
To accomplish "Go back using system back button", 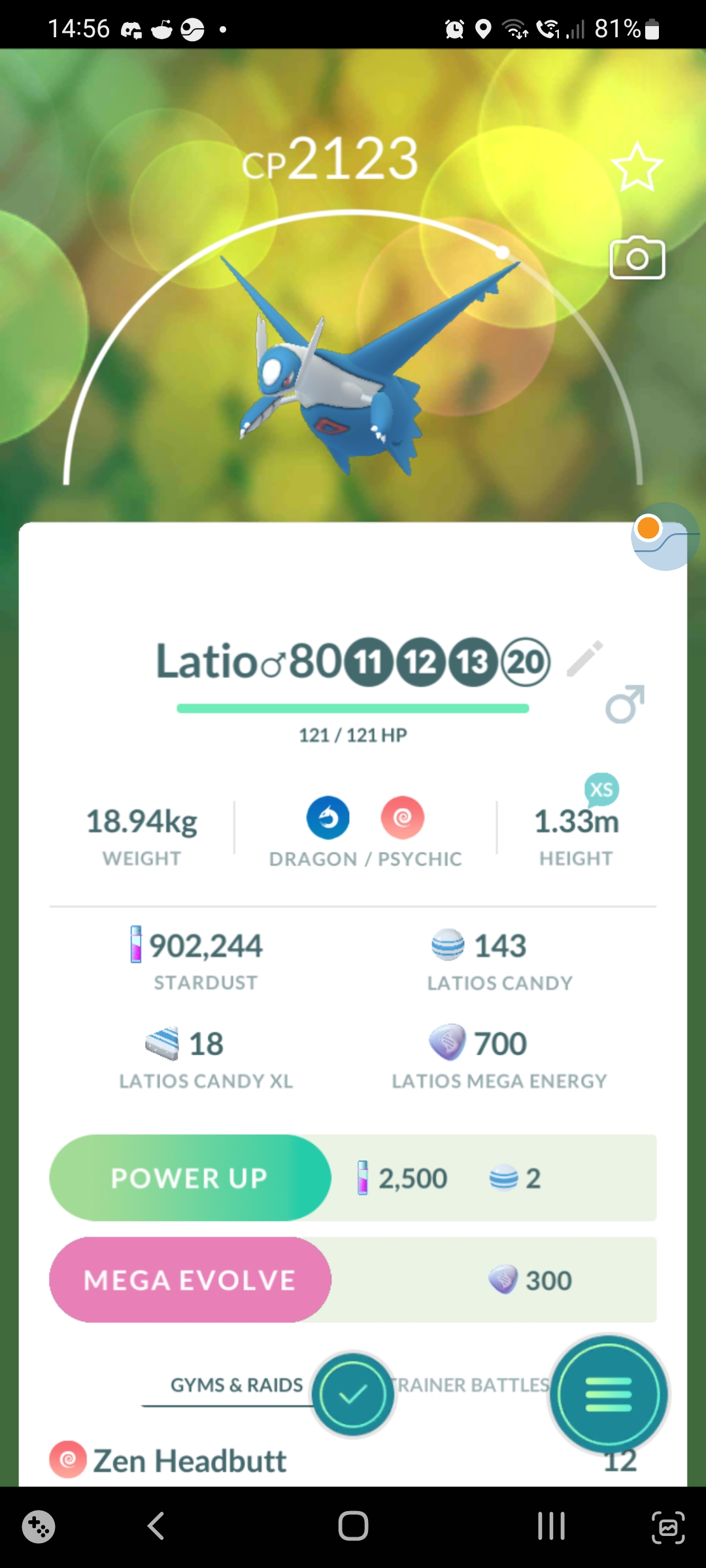I will [156, 1527].
